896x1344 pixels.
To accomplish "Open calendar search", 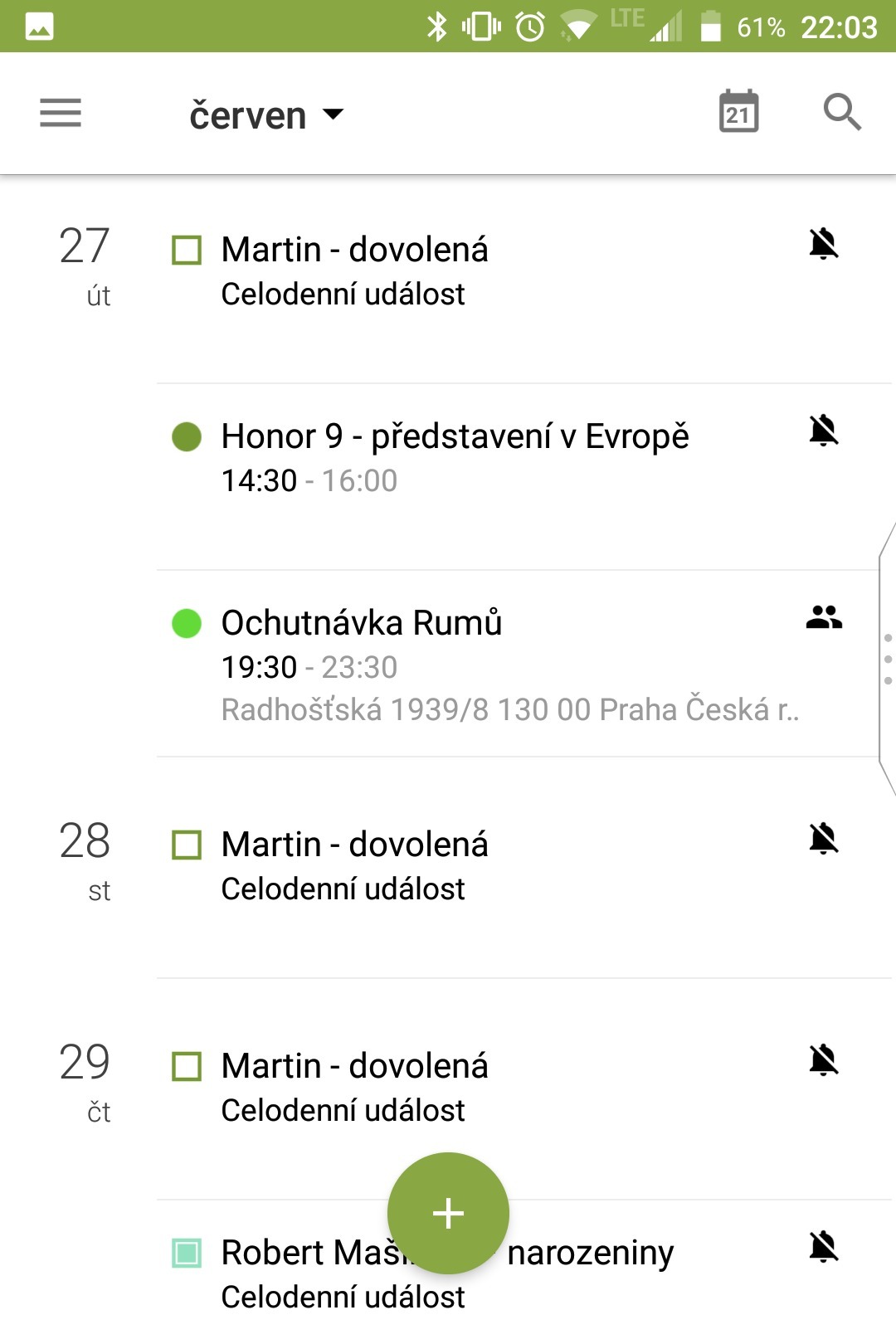I will click(841, 112).
